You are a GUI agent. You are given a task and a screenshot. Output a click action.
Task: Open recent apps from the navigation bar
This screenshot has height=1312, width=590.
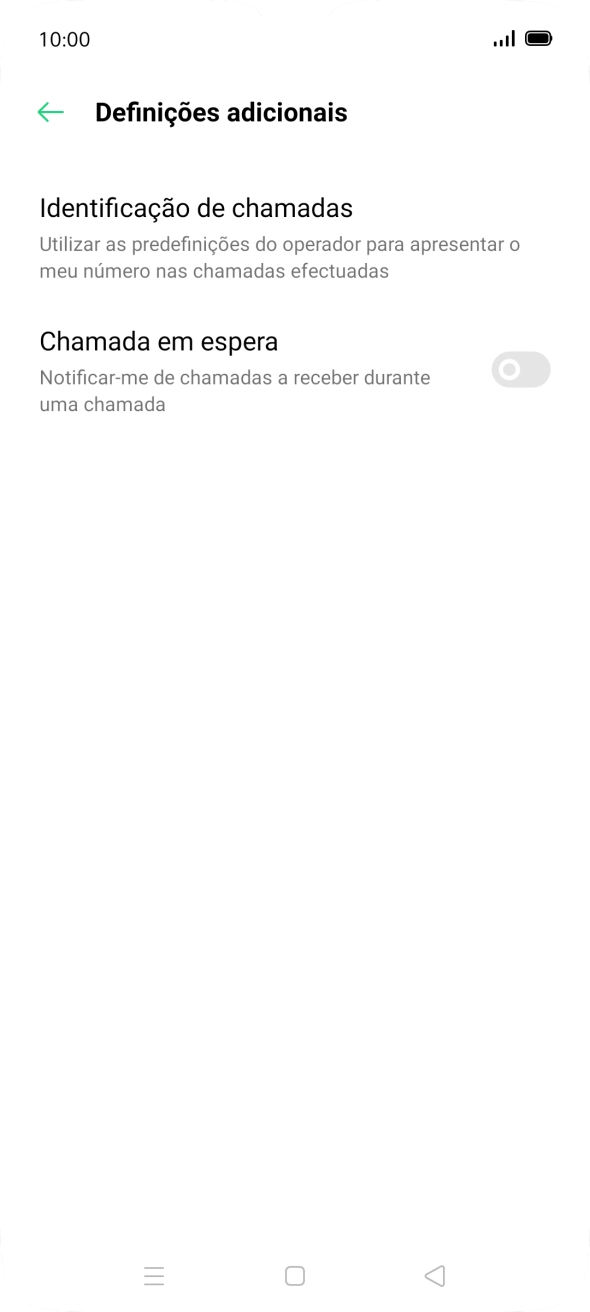point(154,1276)
